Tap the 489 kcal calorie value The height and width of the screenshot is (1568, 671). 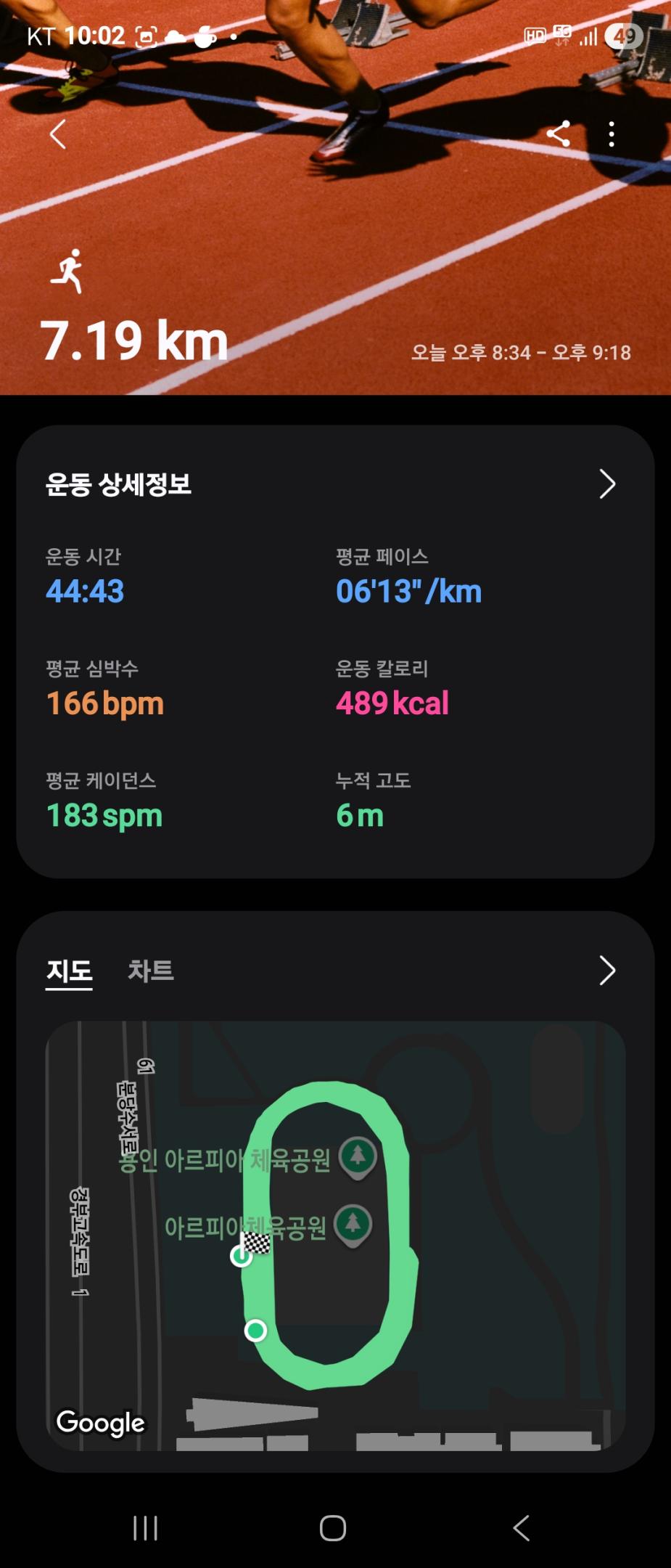(392, 702)
